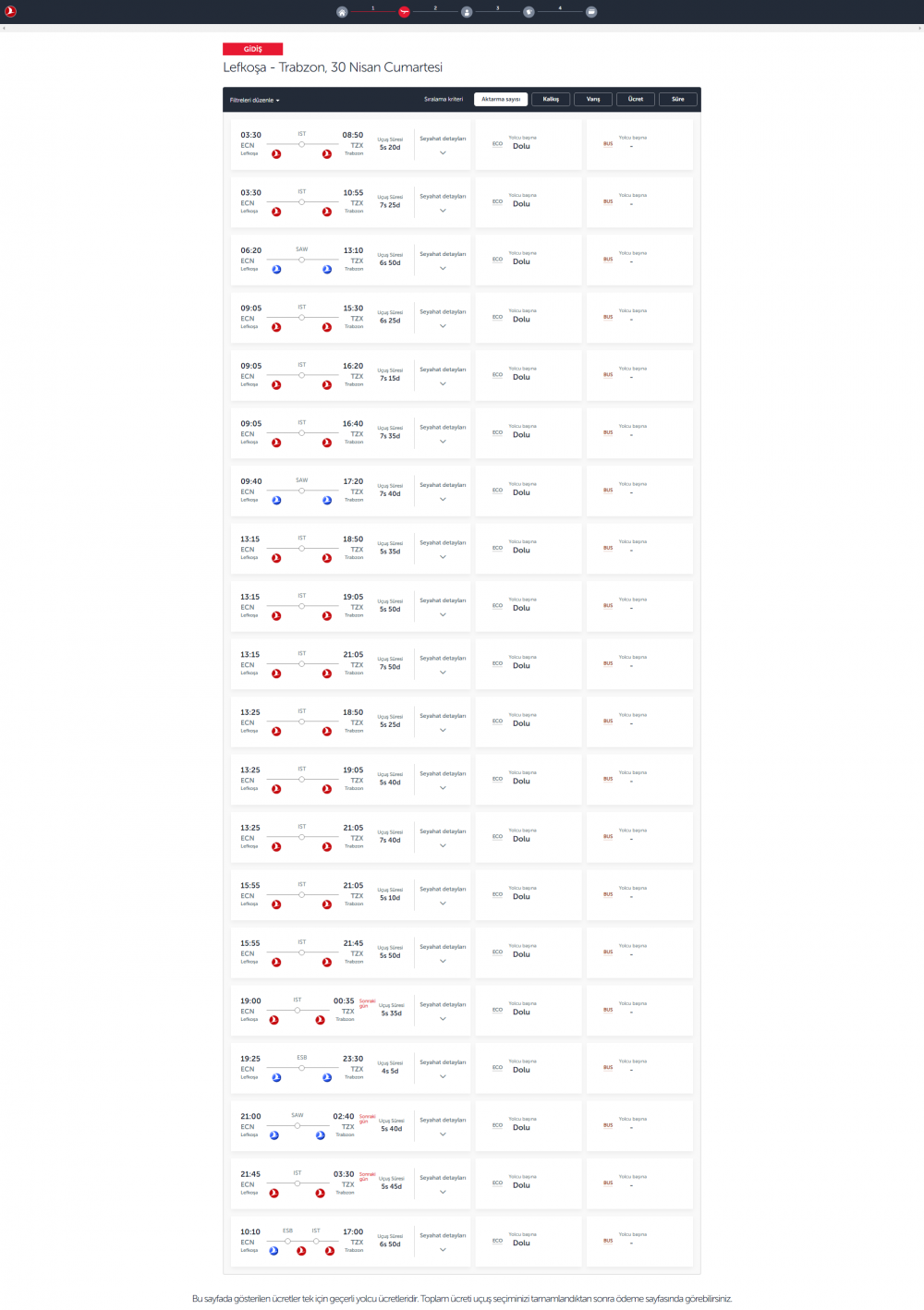The width and height of the screenshot is (924, 1310).
Task: Click the route progress line on the 13:15 flight
Action: click(x=301, y=550)
